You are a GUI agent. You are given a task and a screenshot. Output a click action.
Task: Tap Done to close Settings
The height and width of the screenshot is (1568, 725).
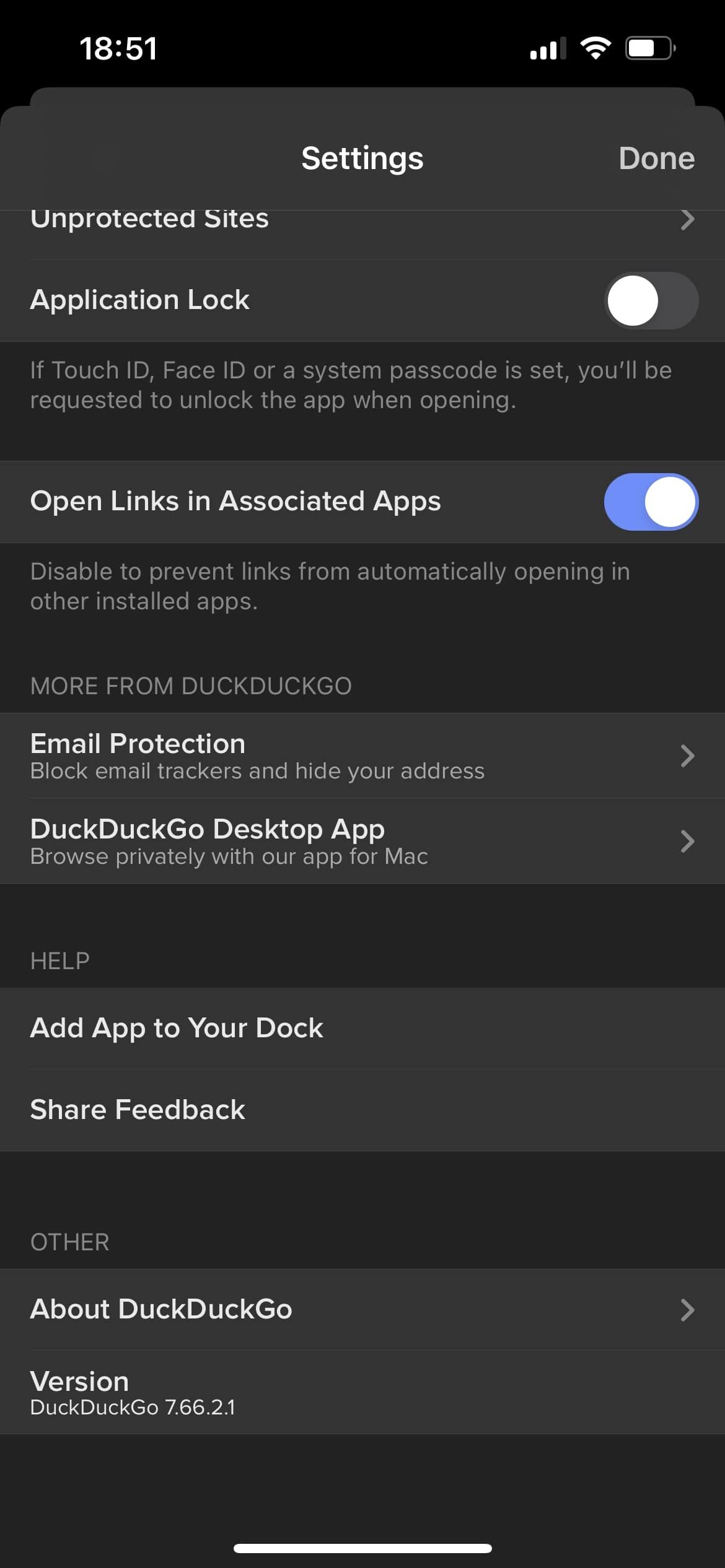pos(656,159)
